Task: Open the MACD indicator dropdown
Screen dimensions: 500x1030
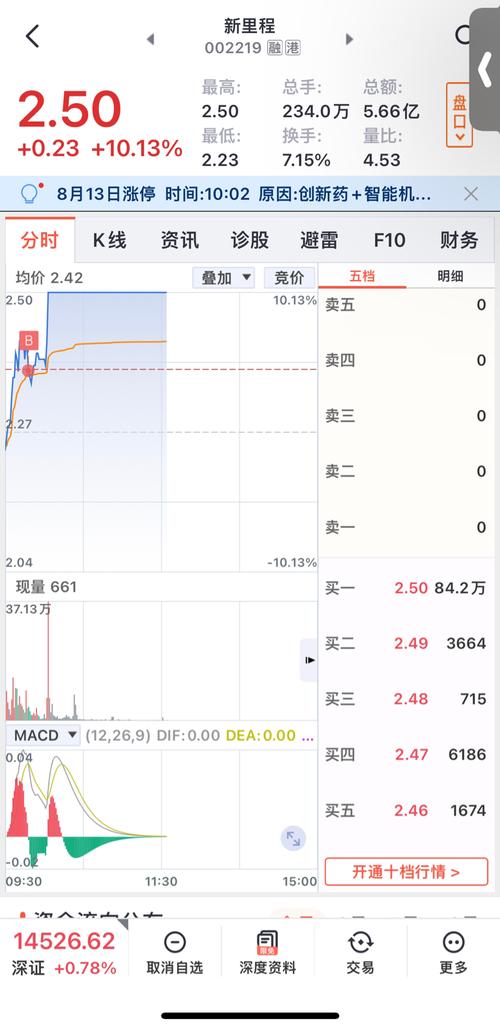Action: click(x=43, y=735)
